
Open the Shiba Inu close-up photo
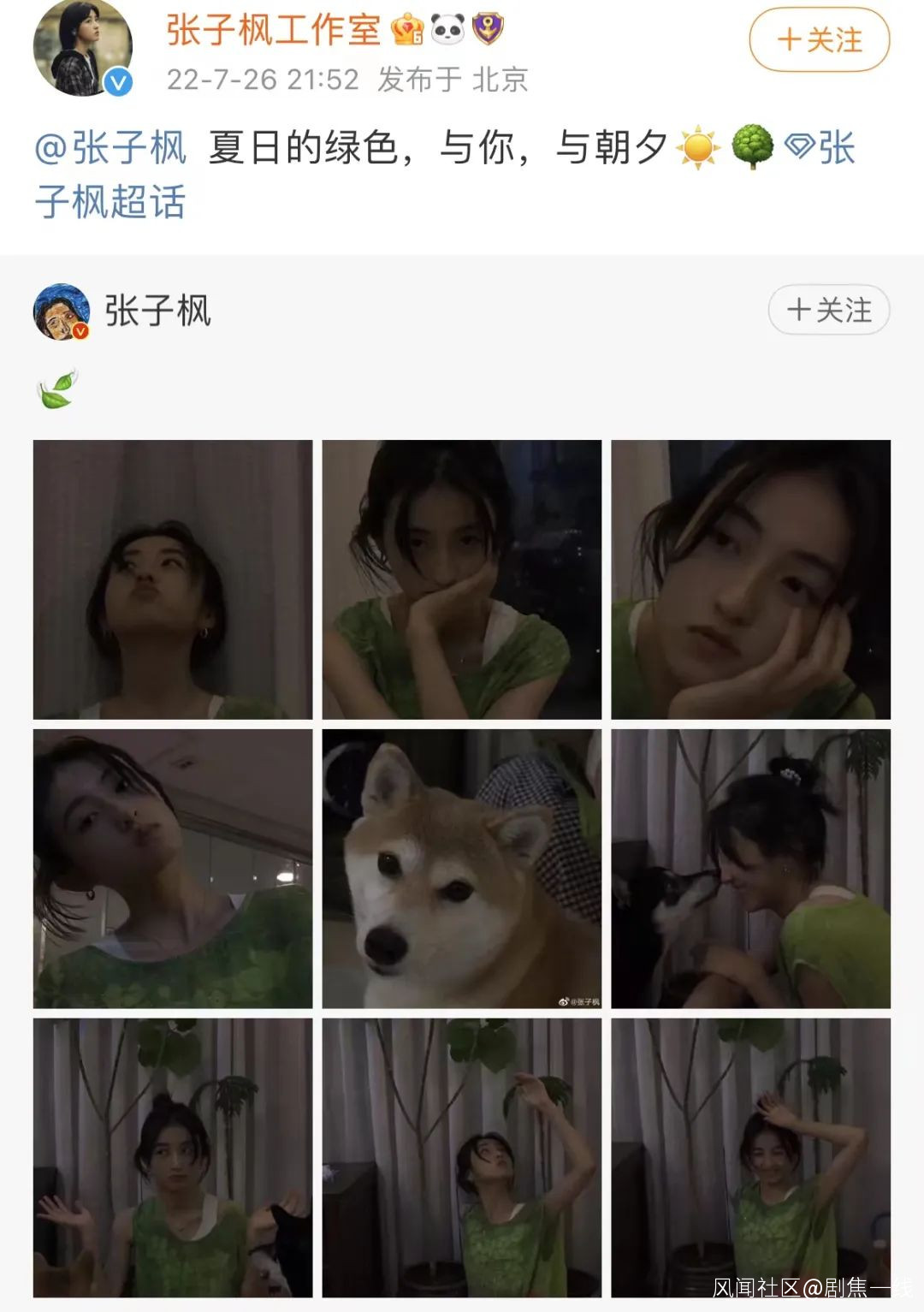click(x=461, y=868)
